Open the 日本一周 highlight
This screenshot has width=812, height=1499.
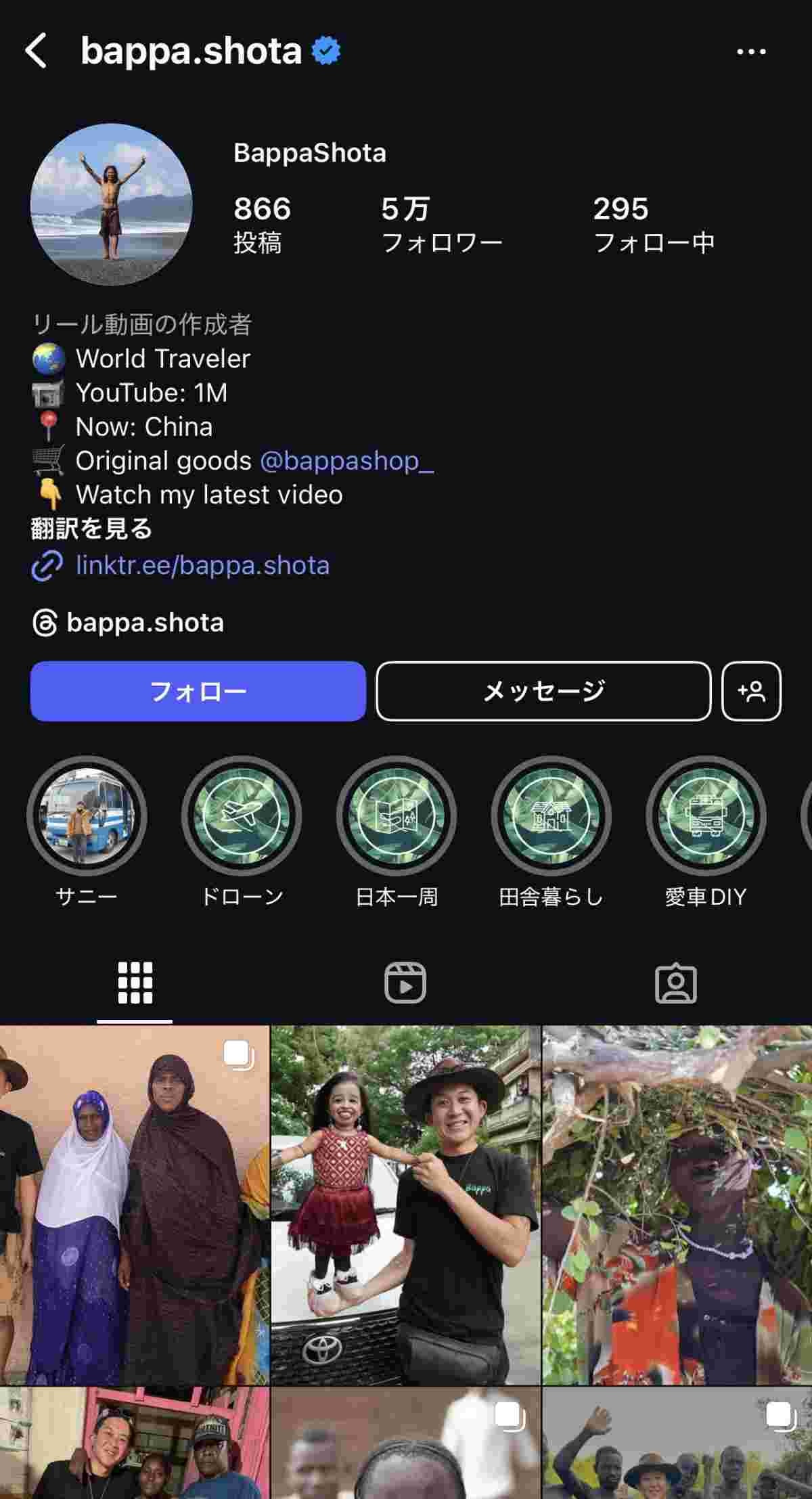point(397,816)
